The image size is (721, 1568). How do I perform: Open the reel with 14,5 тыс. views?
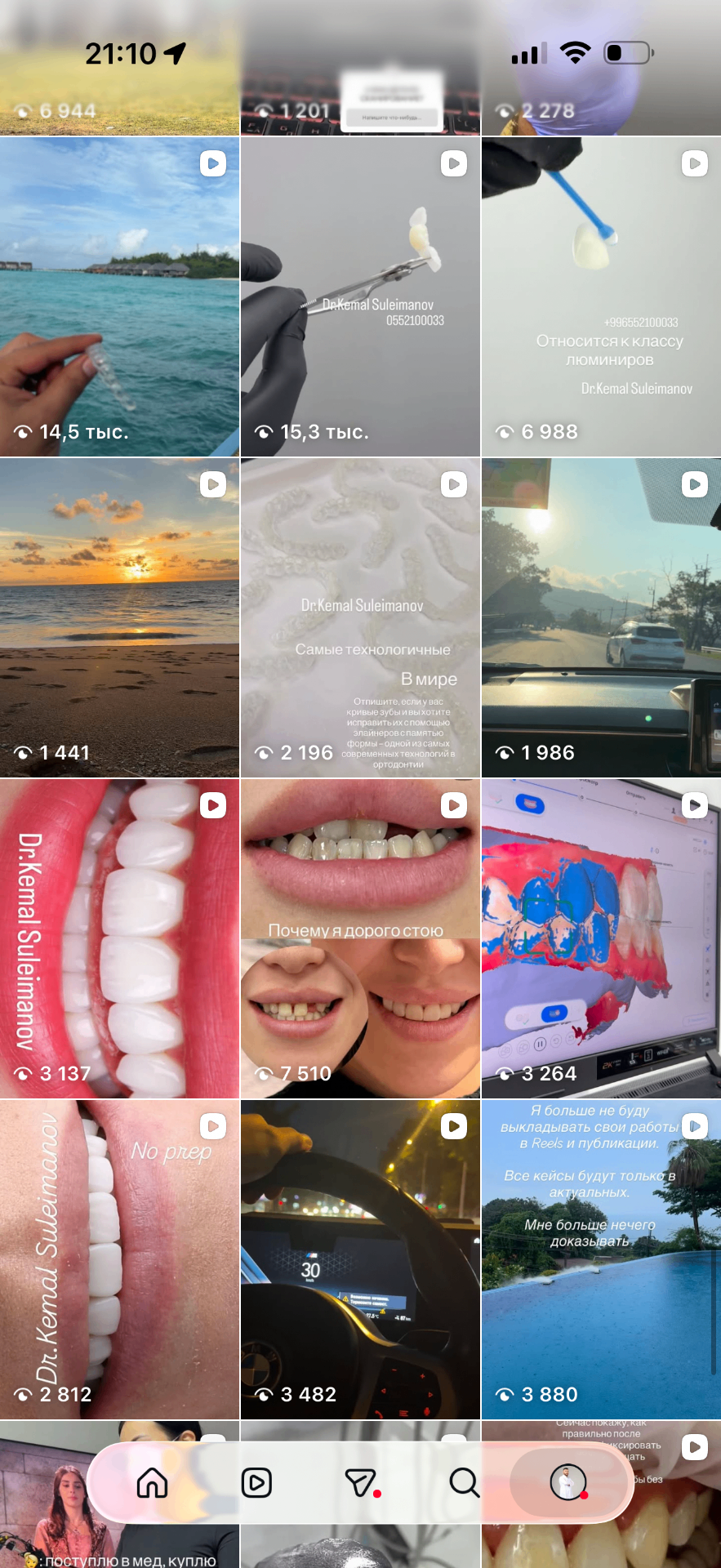(x=119, y=296)
